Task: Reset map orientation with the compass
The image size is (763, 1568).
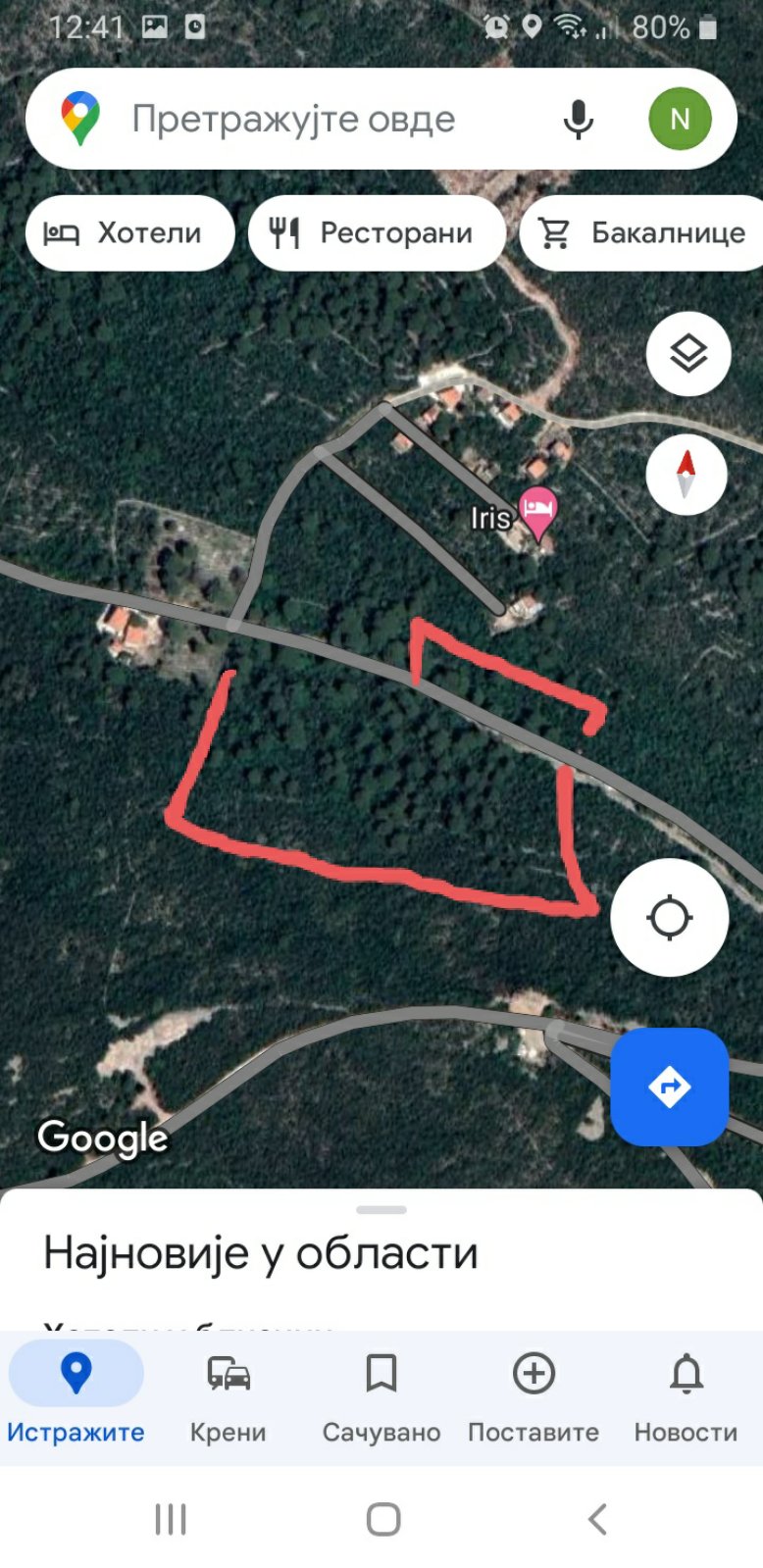Action: [x=687, y=475]
